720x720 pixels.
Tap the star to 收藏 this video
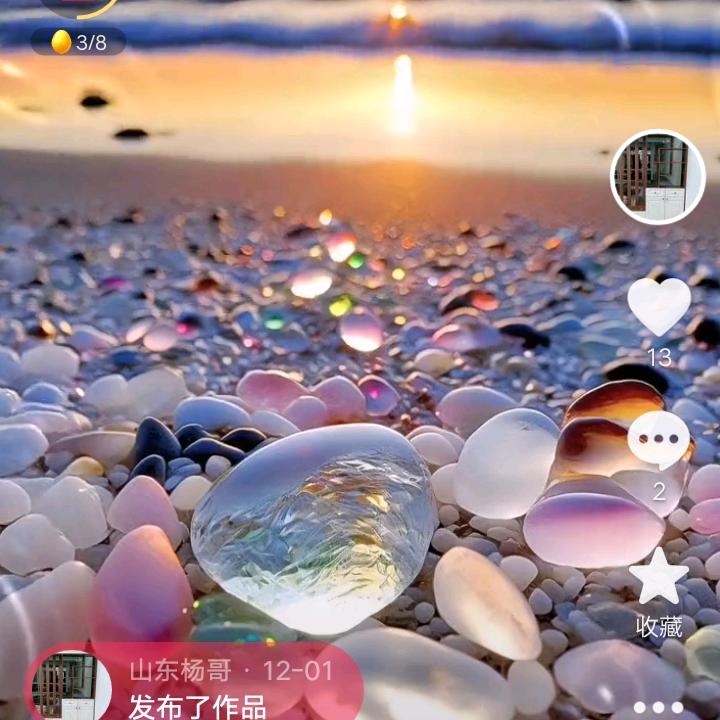click(659, 578)
